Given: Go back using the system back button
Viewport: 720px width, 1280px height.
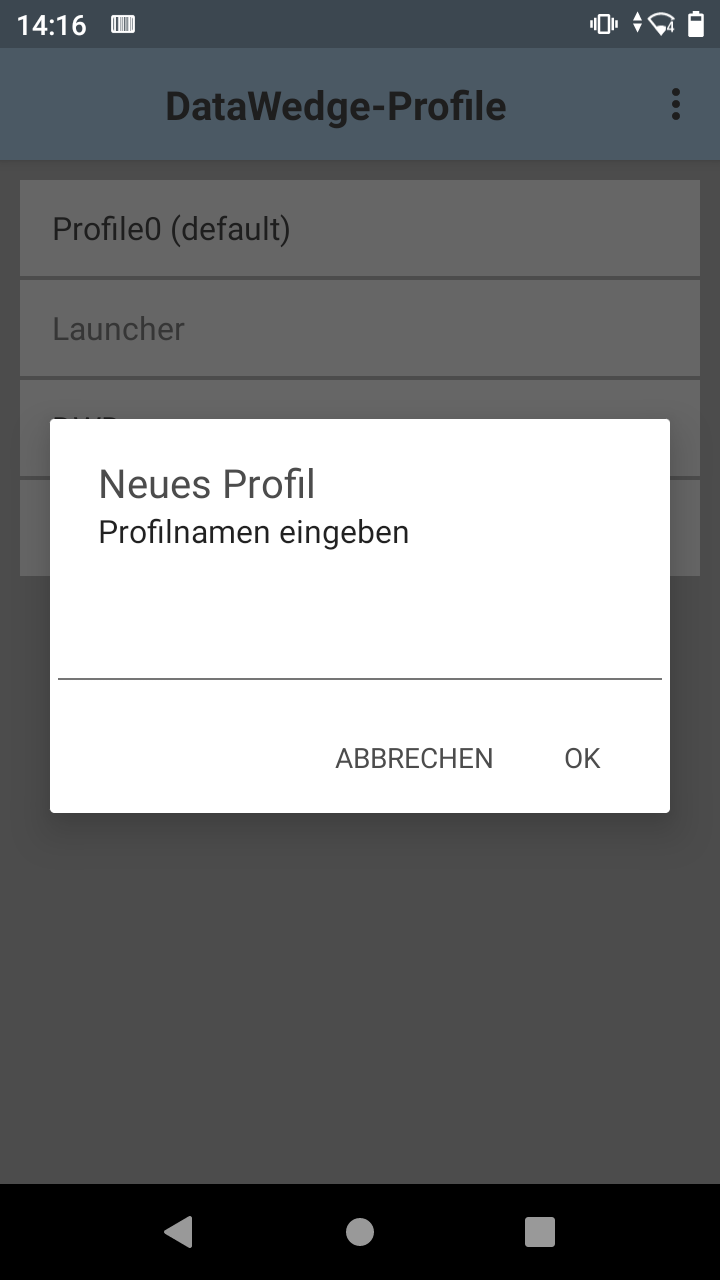Looking at the screenshot, I should 178,1232.
